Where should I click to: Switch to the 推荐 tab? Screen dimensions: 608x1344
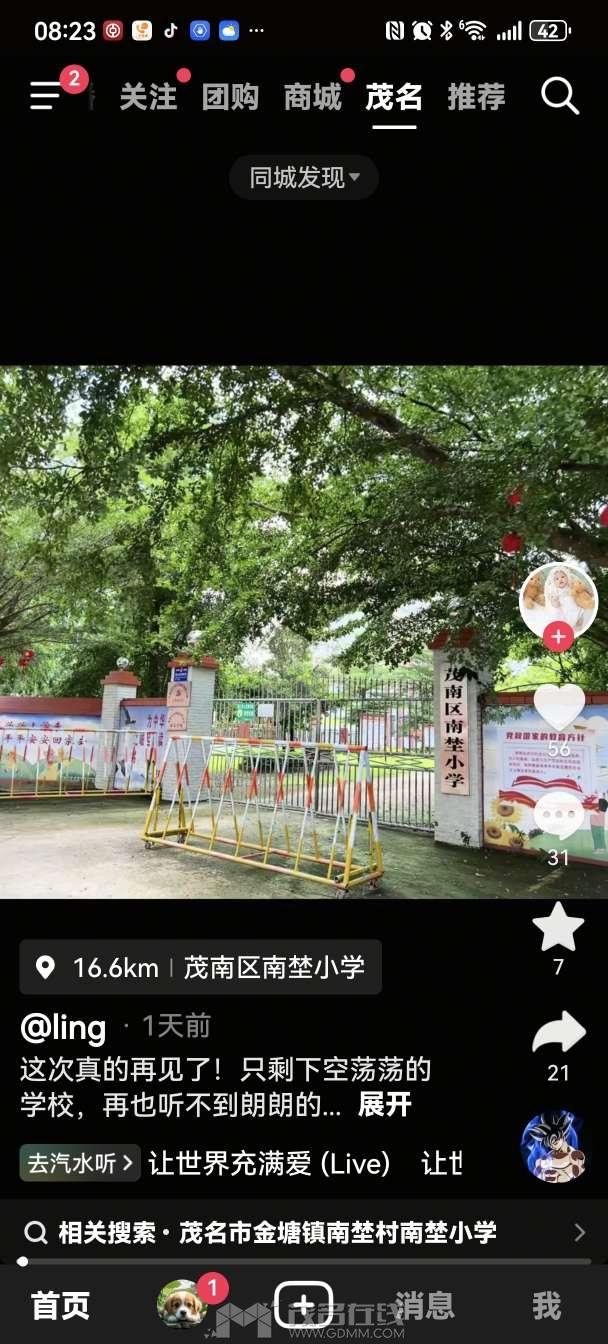tap(476, 97)
